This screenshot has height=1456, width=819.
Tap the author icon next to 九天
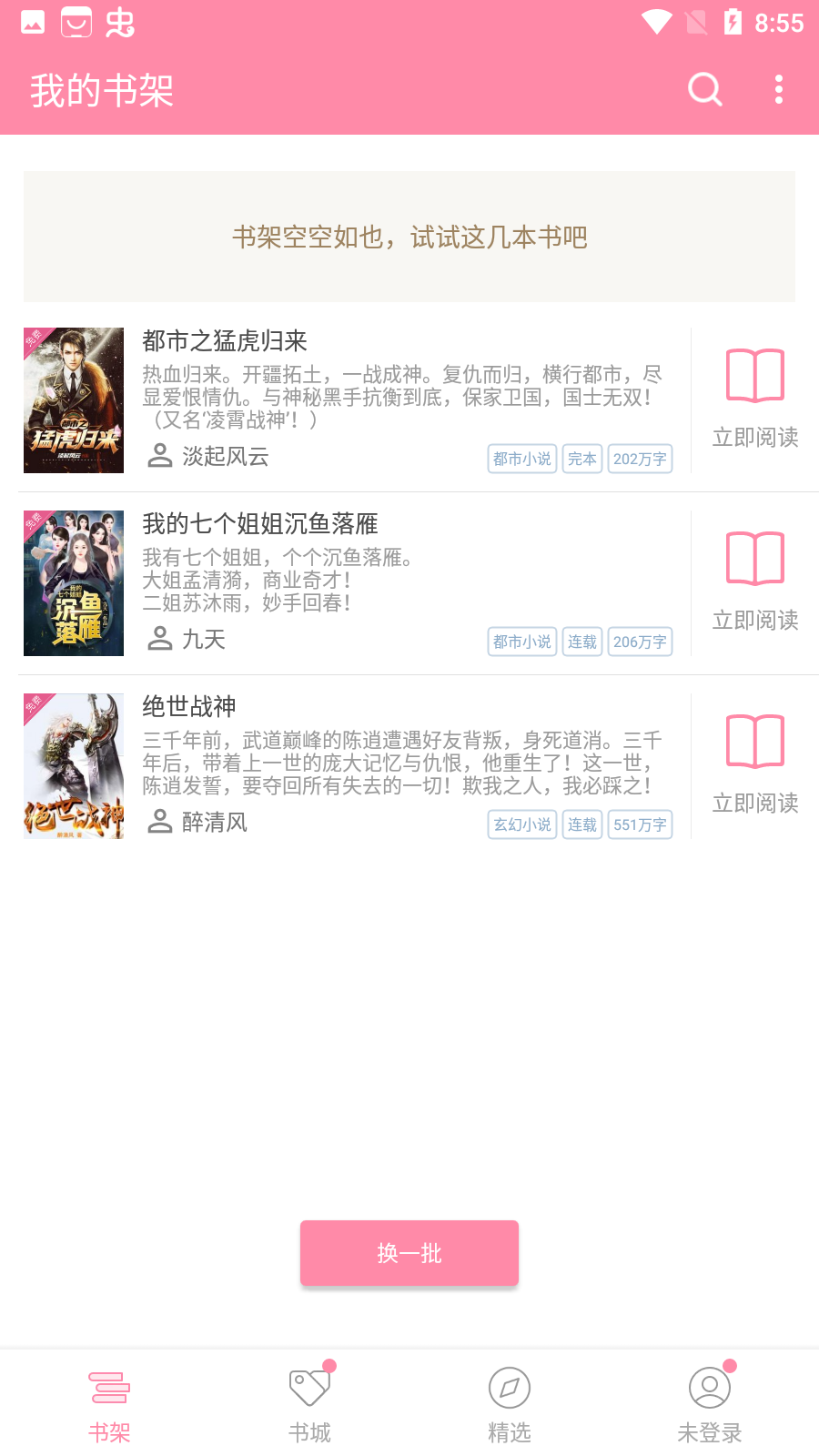tap(158, 640)
